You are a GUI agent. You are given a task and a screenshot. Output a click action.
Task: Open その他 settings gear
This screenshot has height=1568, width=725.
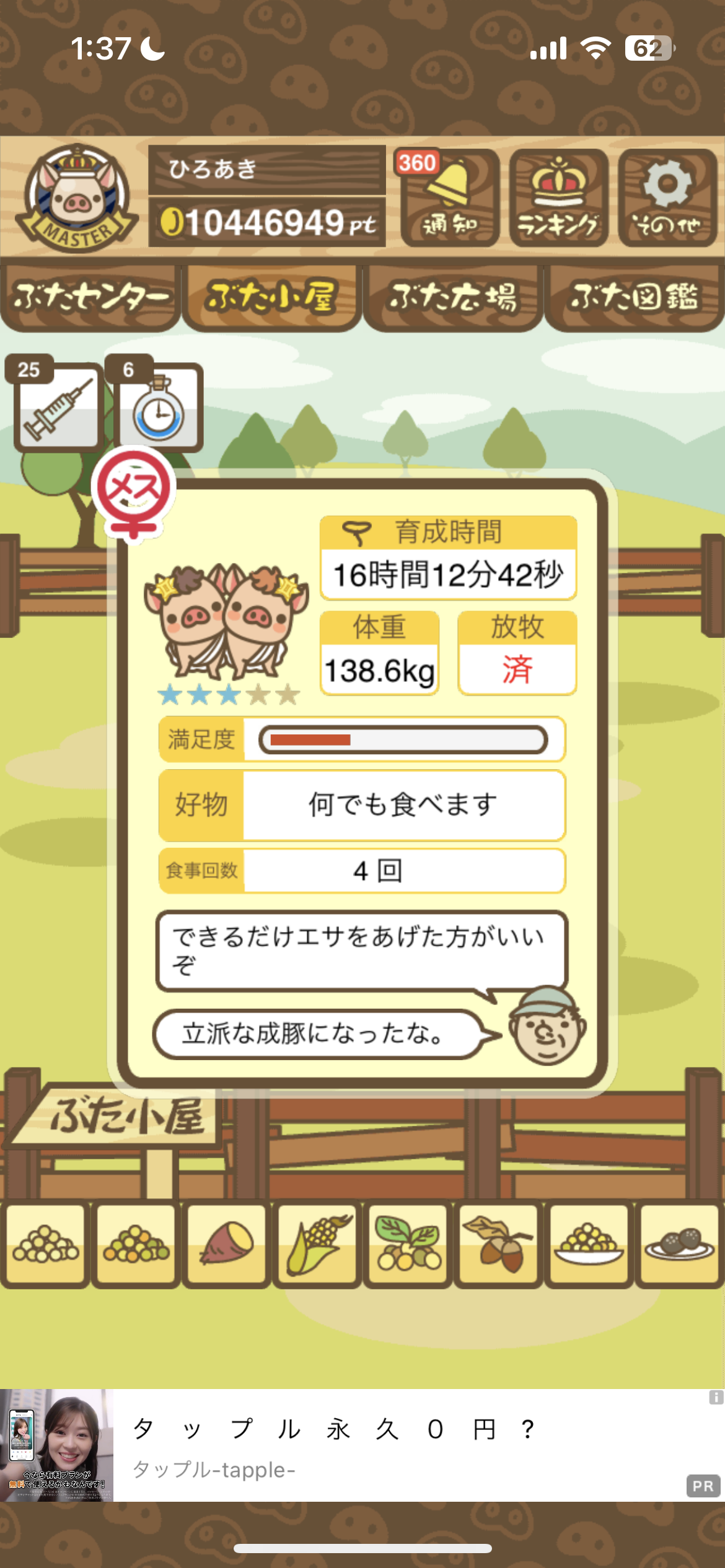click(x=667, y=198)
